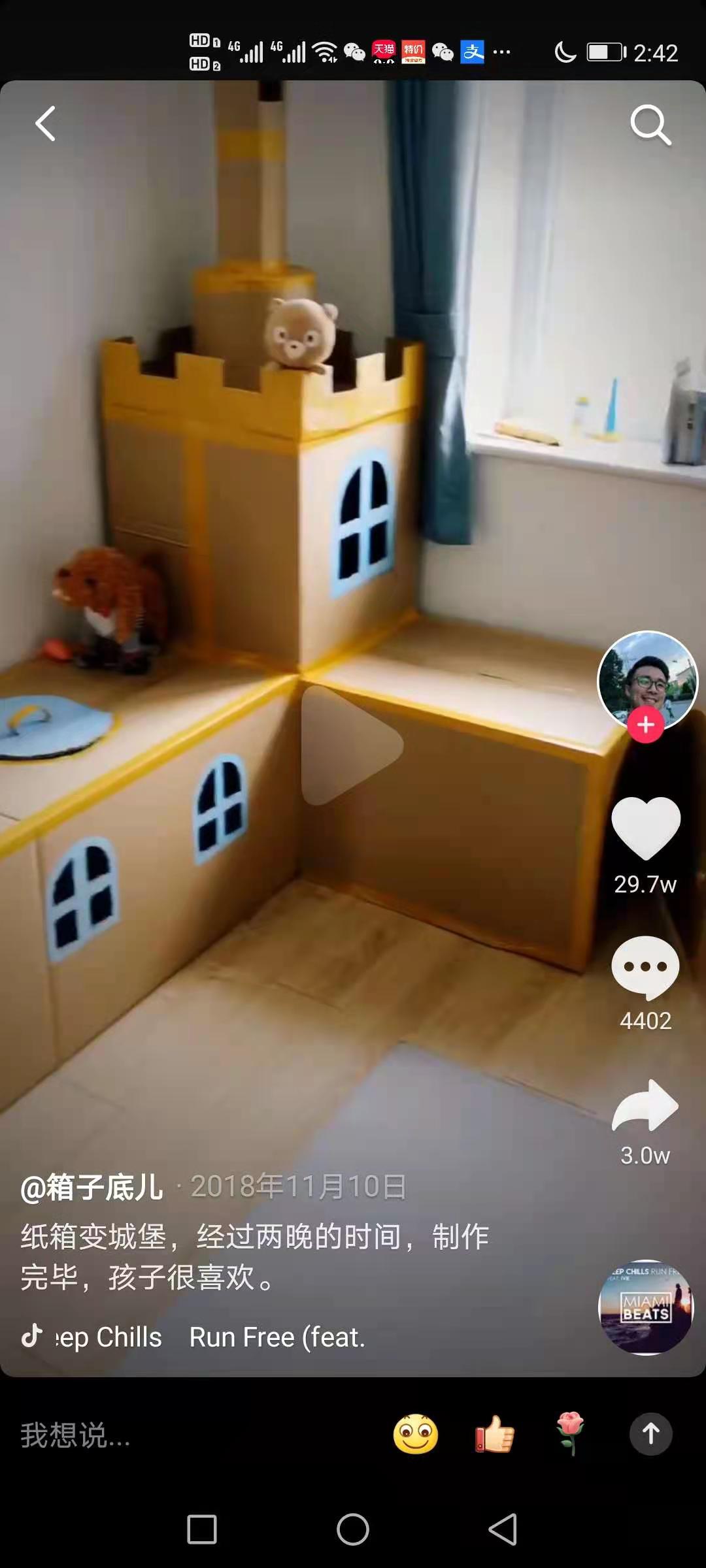Go back using the top-left arrow
The width and height of the screenshot is (706, 1568).
pyautogui.click(x=45, y=123)
